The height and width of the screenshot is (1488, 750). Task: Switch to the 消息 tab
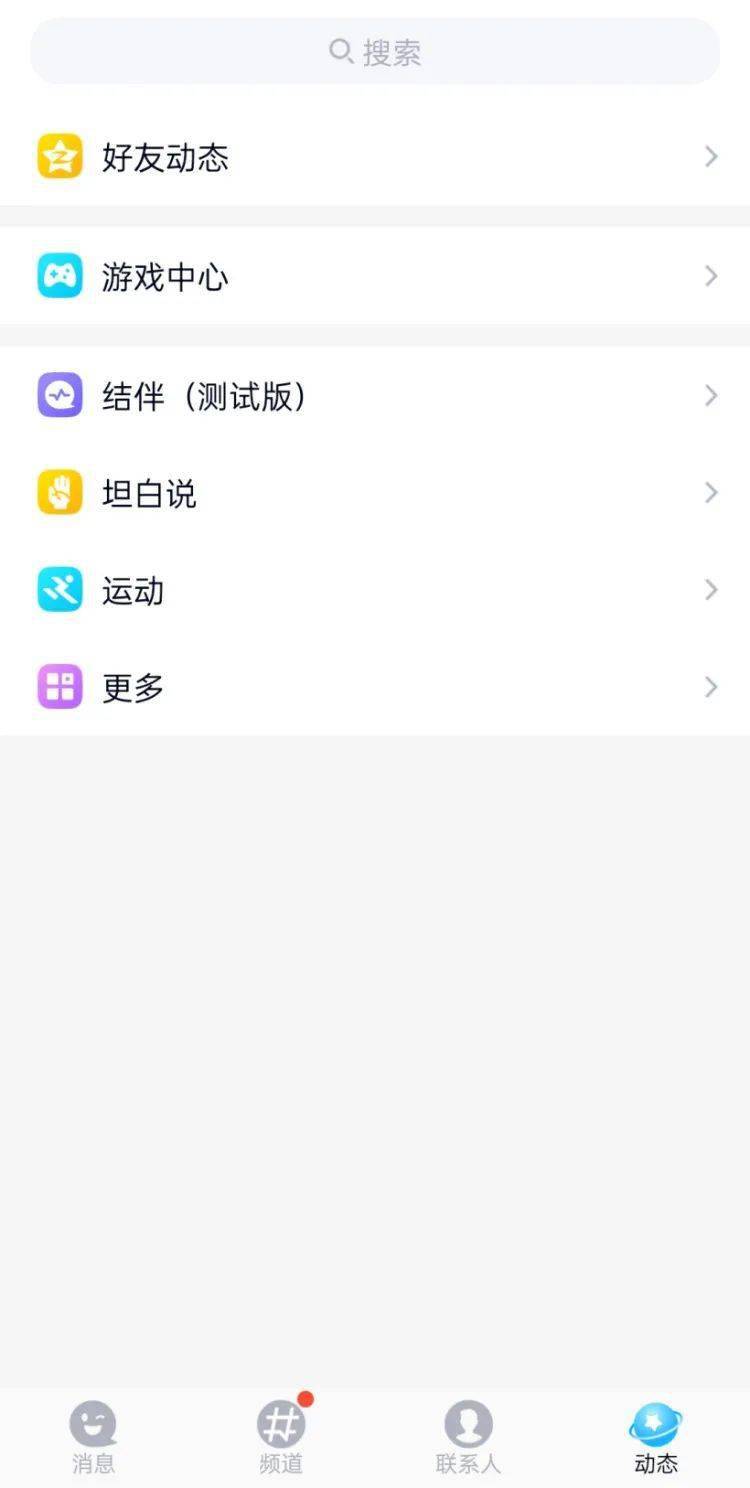point(93,1437)
